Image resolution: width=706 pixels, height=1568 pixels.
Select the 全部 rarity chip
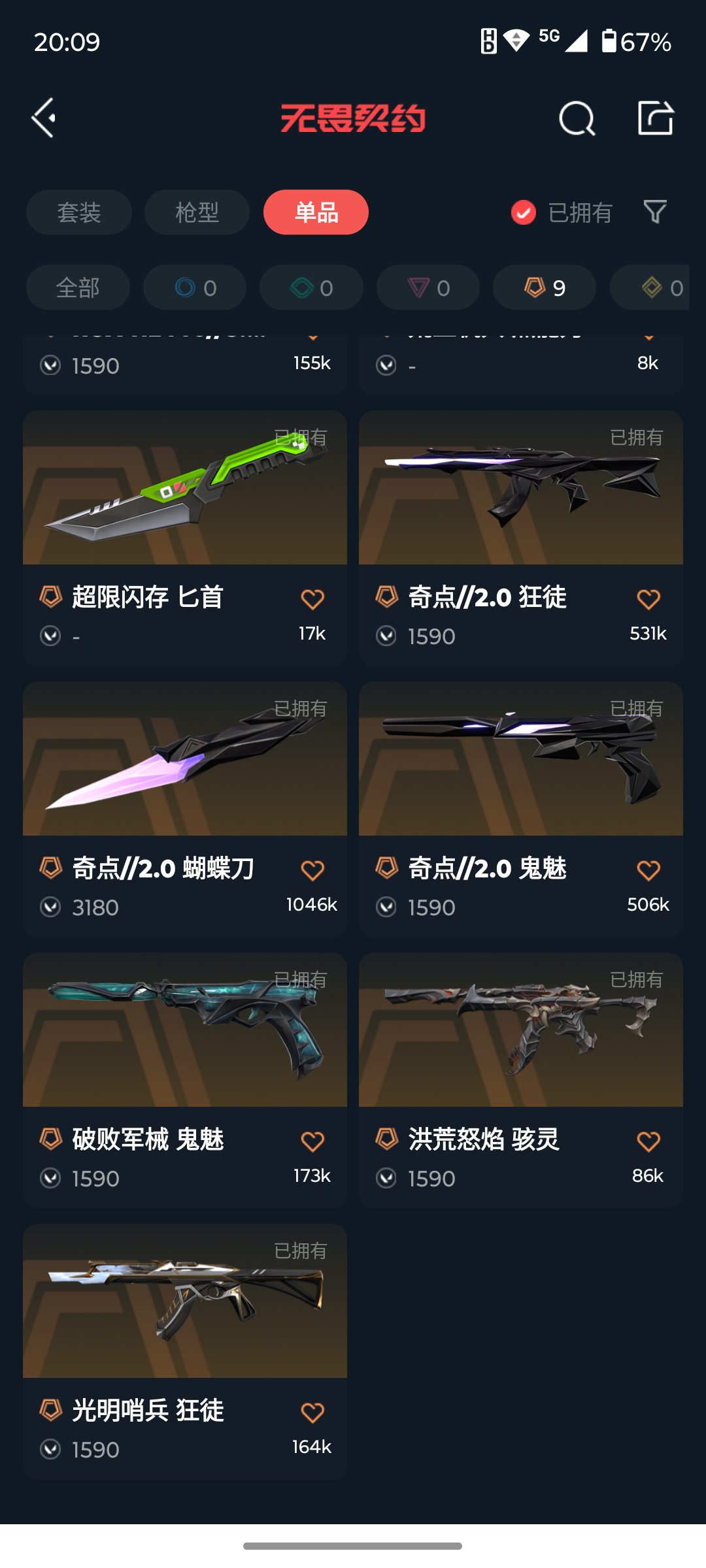pos(78,287)
